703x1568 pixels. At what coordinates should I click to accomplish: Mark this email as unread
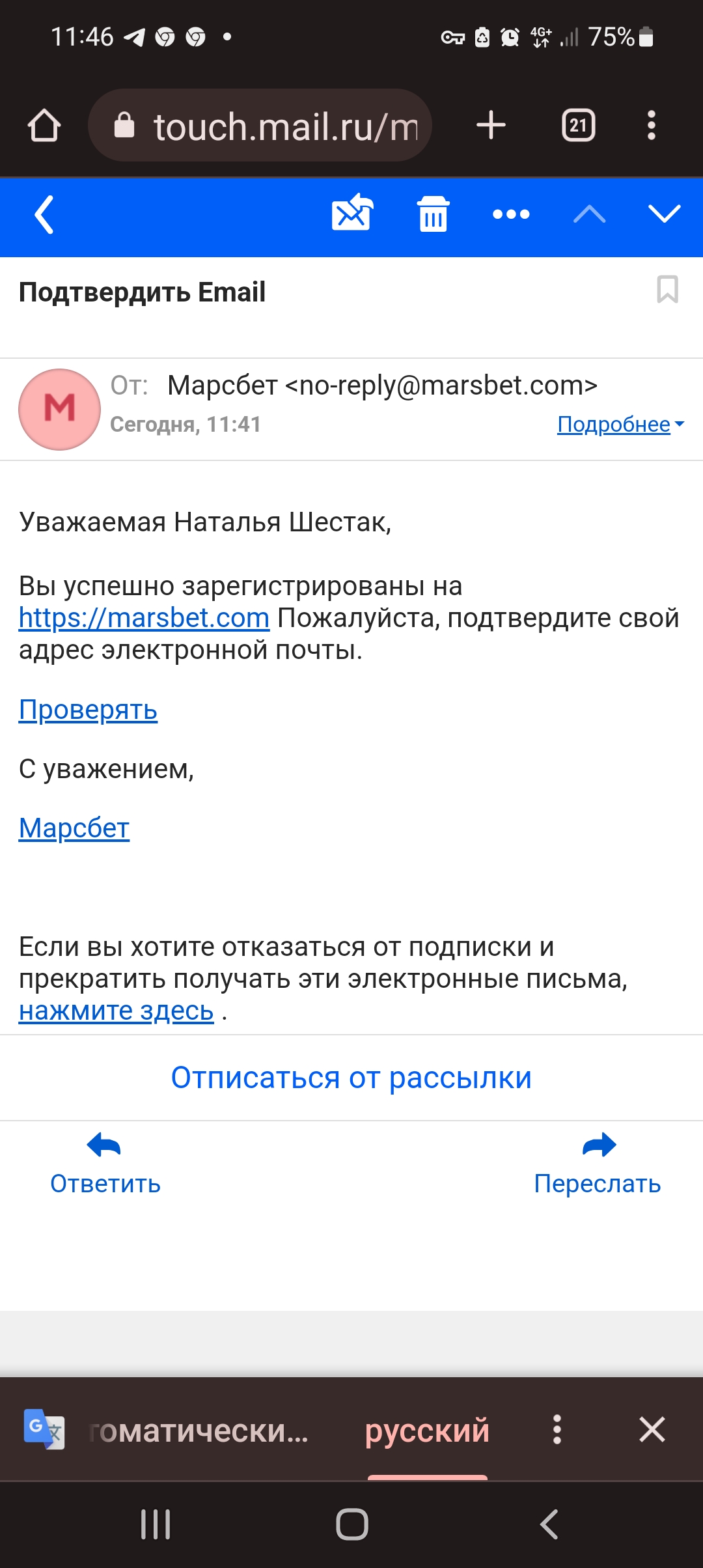pos(352,213)
